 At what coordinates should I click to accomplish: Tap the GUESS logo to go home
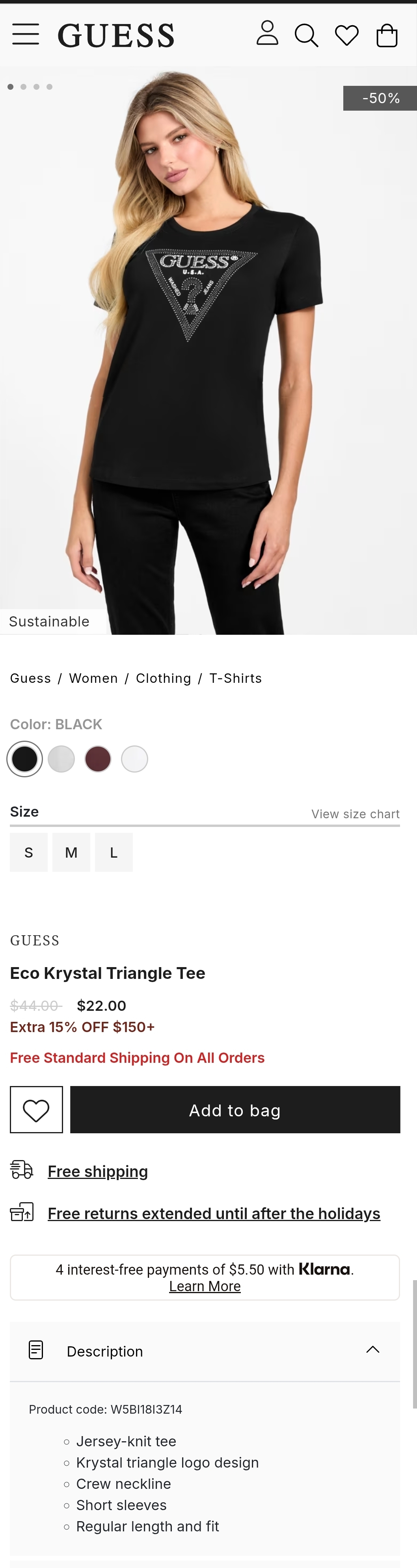coord(116,35)
